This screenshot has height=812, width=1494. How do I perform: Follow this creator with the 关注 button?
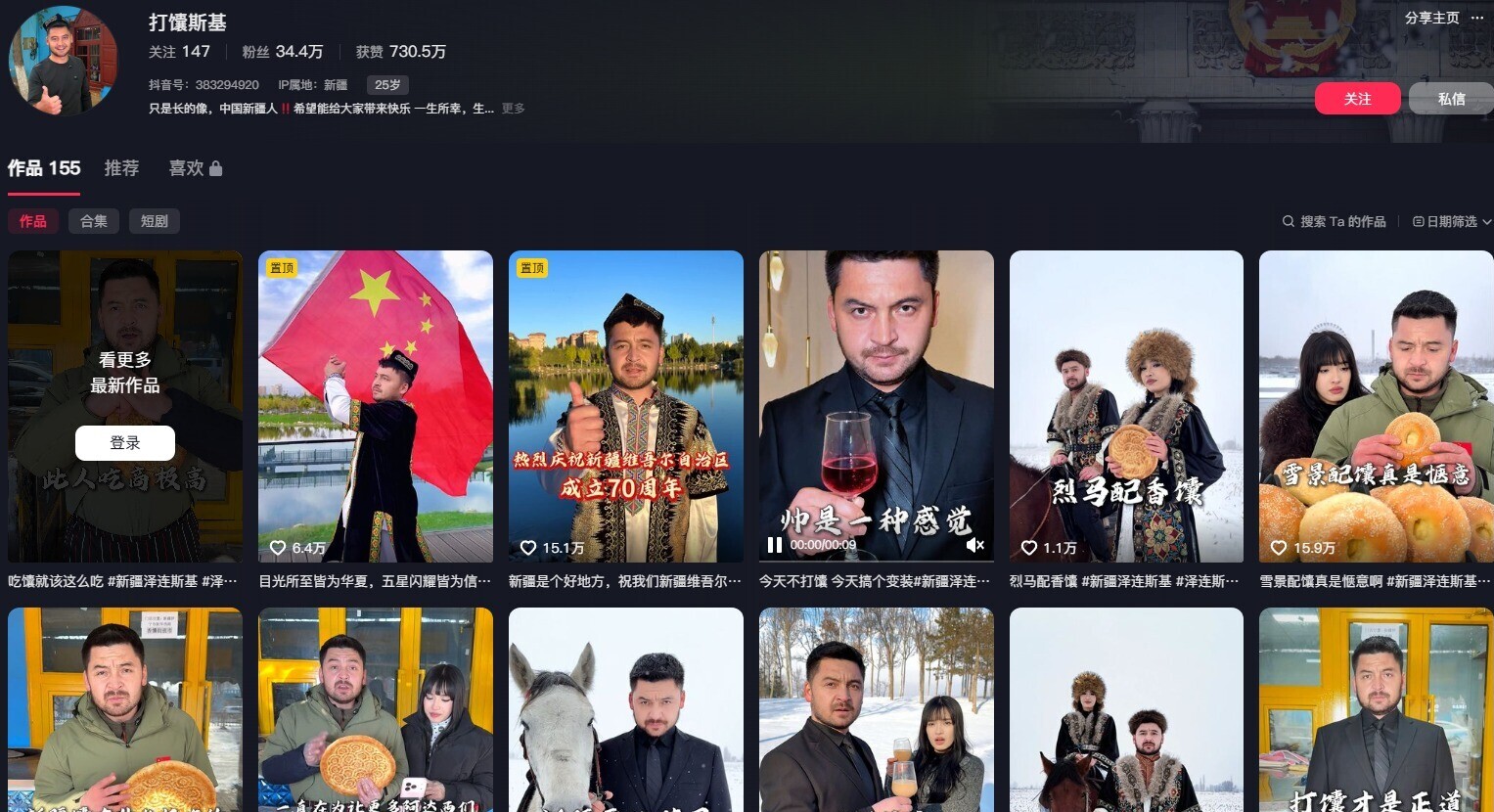click(1357, 99)
